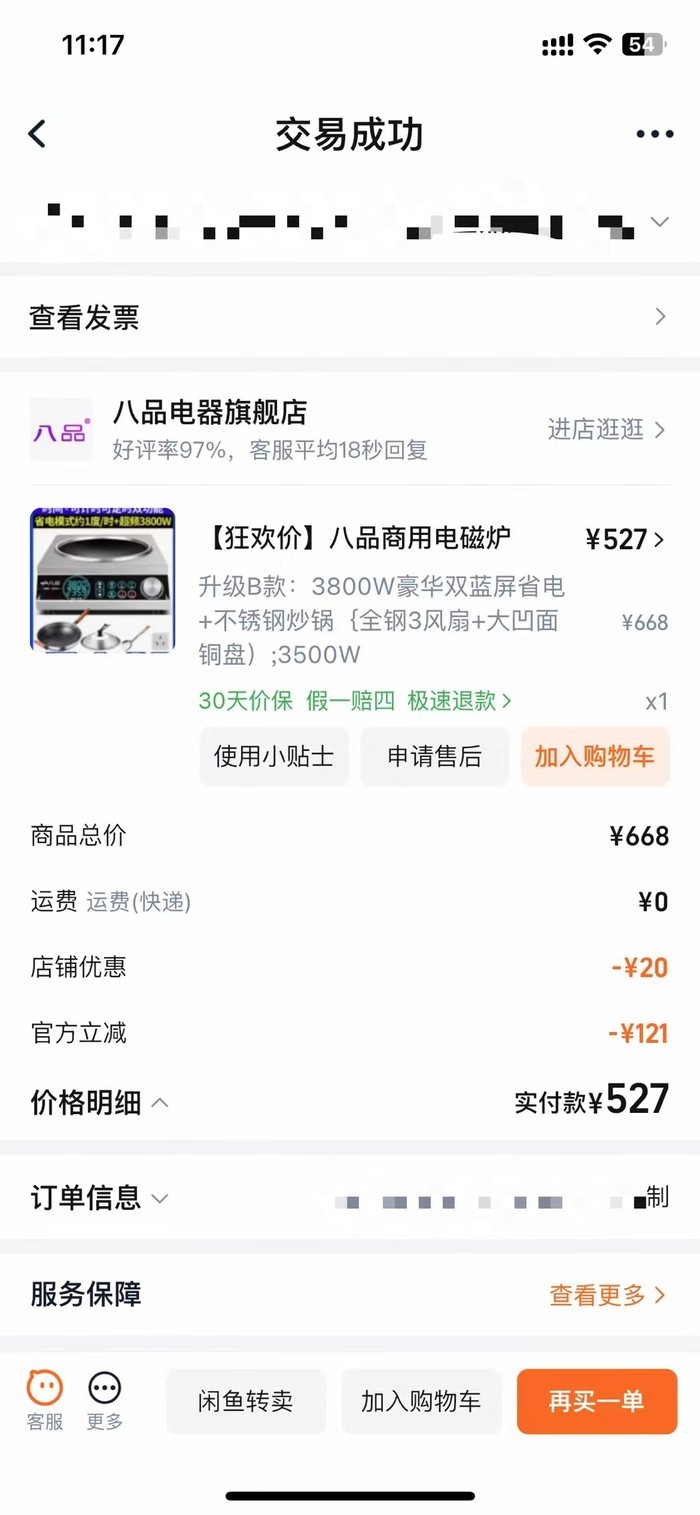Open 查看发票 invoice row
Image resolution: width=700 pixels, height=1515 pixels.
coord(350,317)
